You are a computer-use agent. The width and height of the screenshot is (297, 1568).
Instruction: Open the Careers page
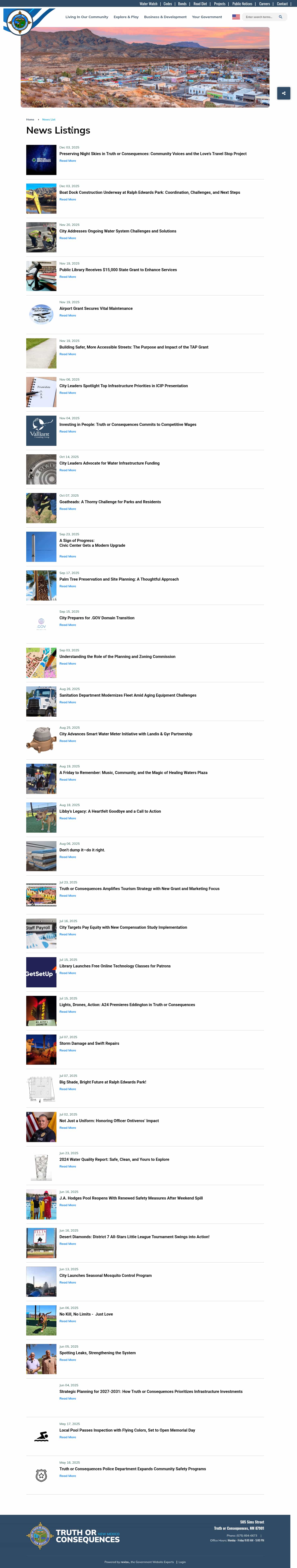264,4
